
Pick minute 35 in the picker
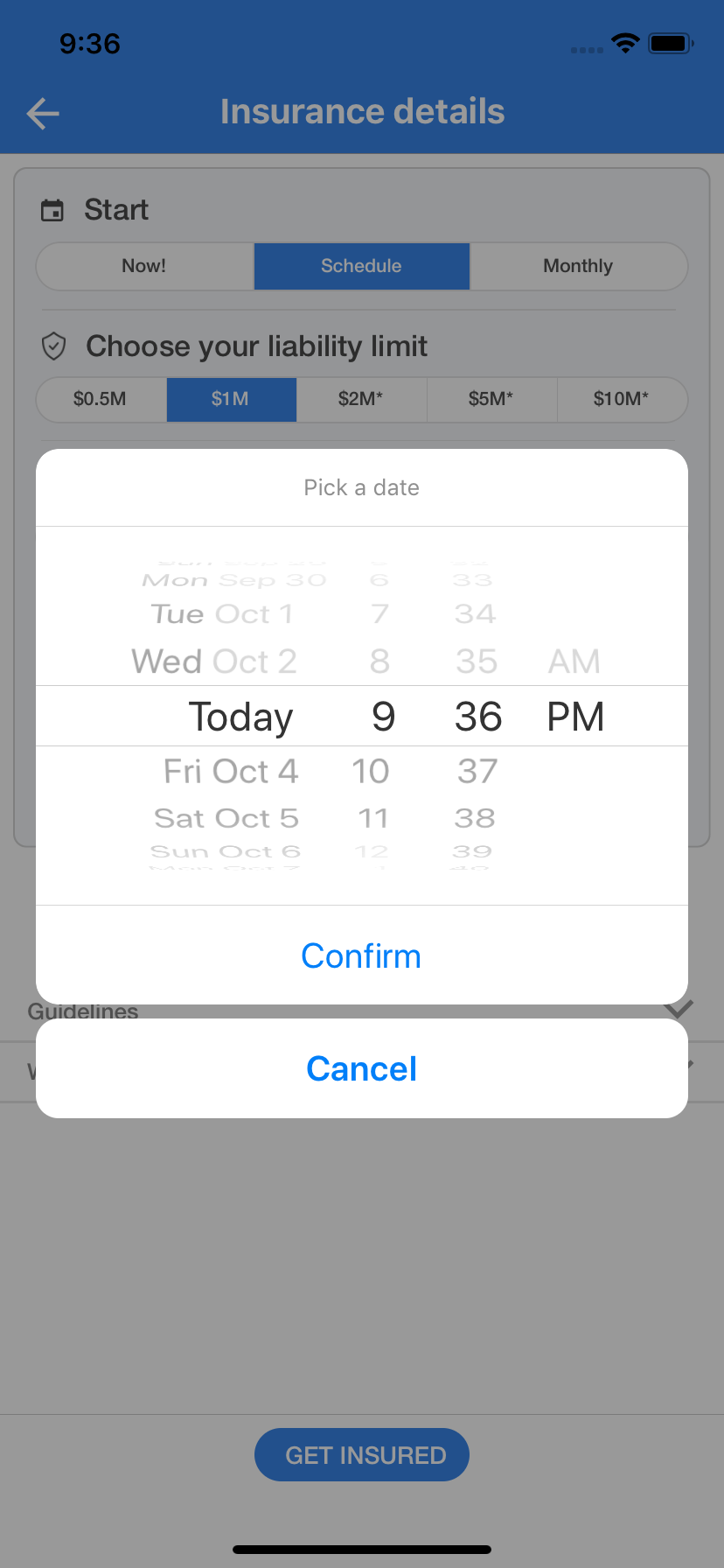[477, 661]
